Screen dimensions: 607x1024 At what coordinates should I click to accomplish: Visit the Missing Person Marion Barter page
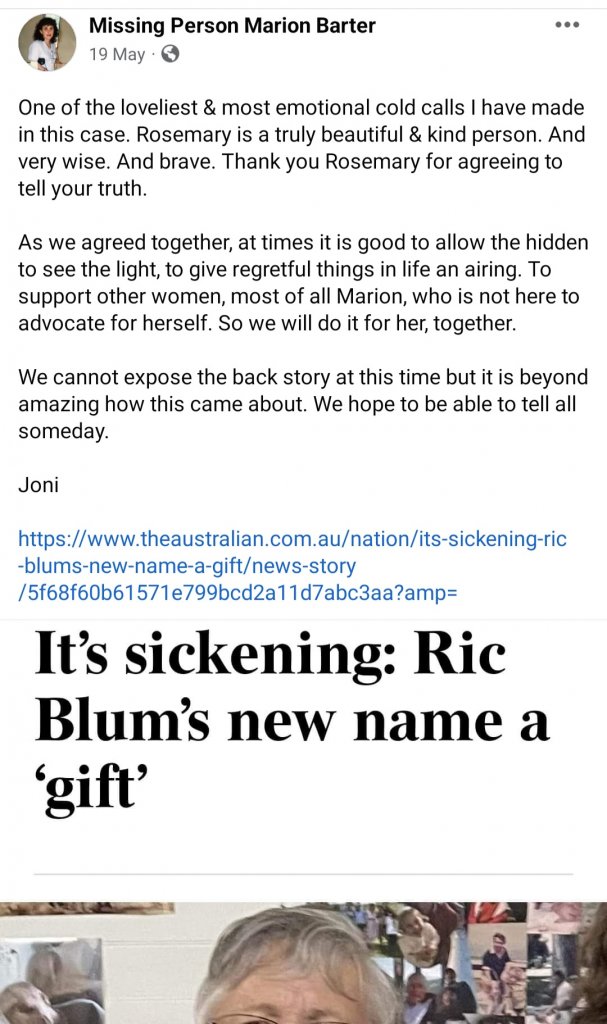232,26
